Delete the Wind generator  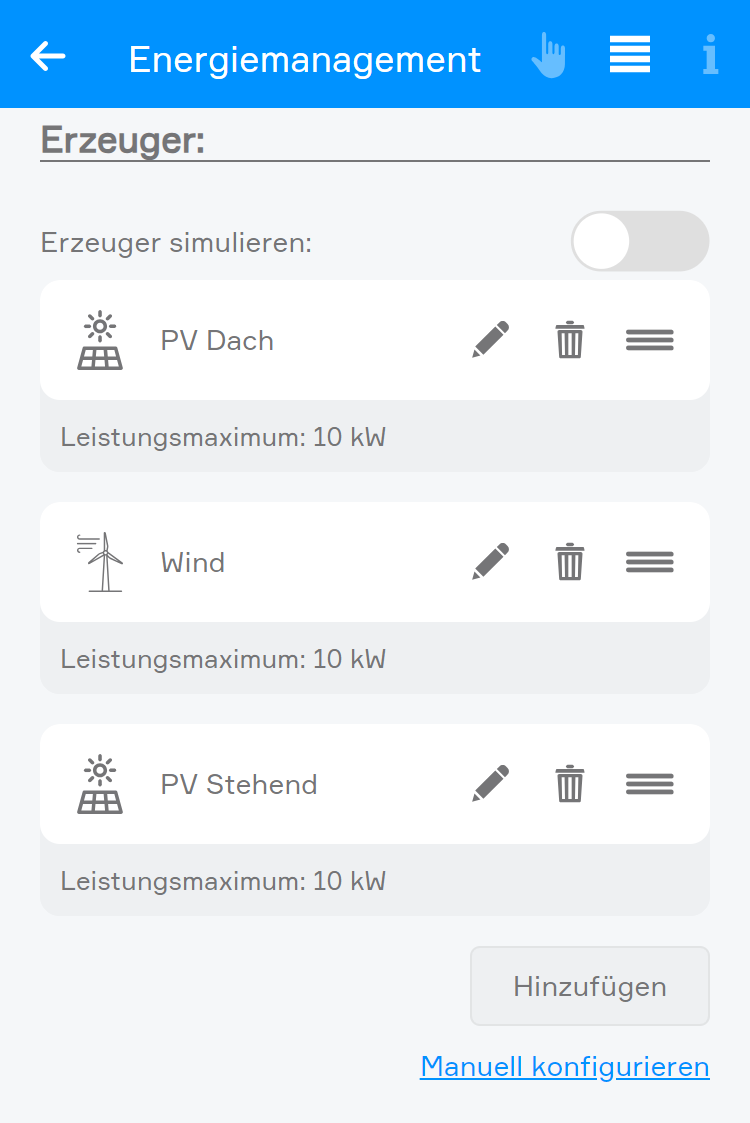[570, 562]
